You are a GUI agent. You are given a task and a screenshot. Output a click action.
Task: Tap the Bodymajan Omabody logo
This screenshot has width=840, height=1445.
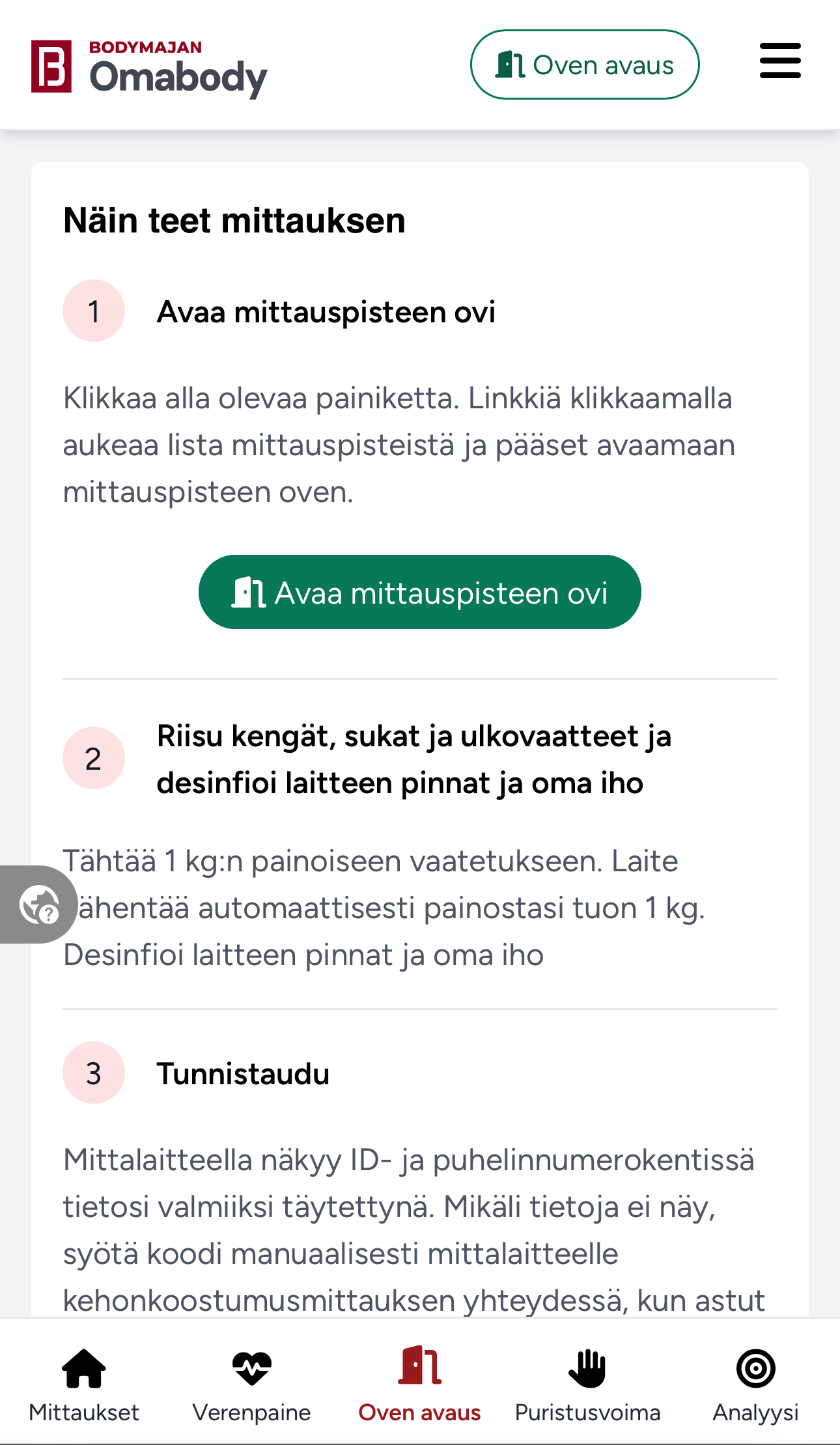[x=150, y=68]
